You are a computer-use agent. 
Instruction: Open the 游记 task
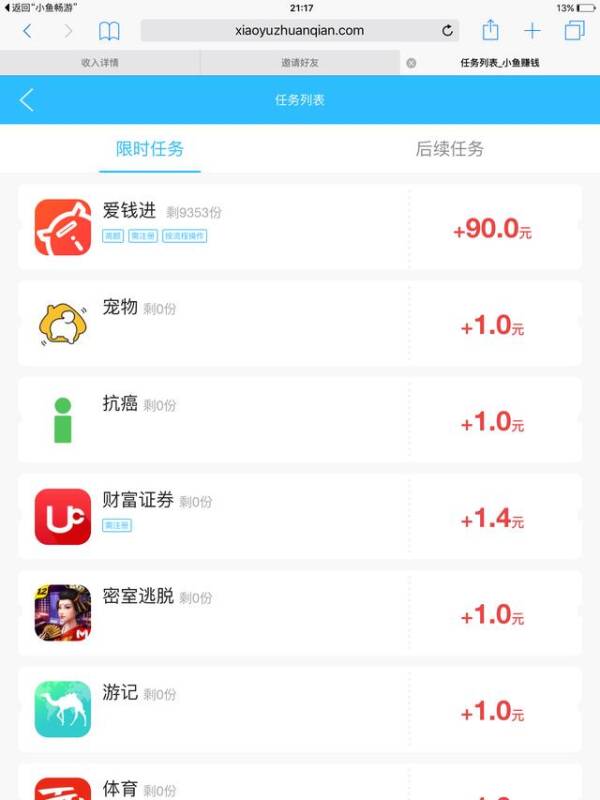[x=299, y=710]
